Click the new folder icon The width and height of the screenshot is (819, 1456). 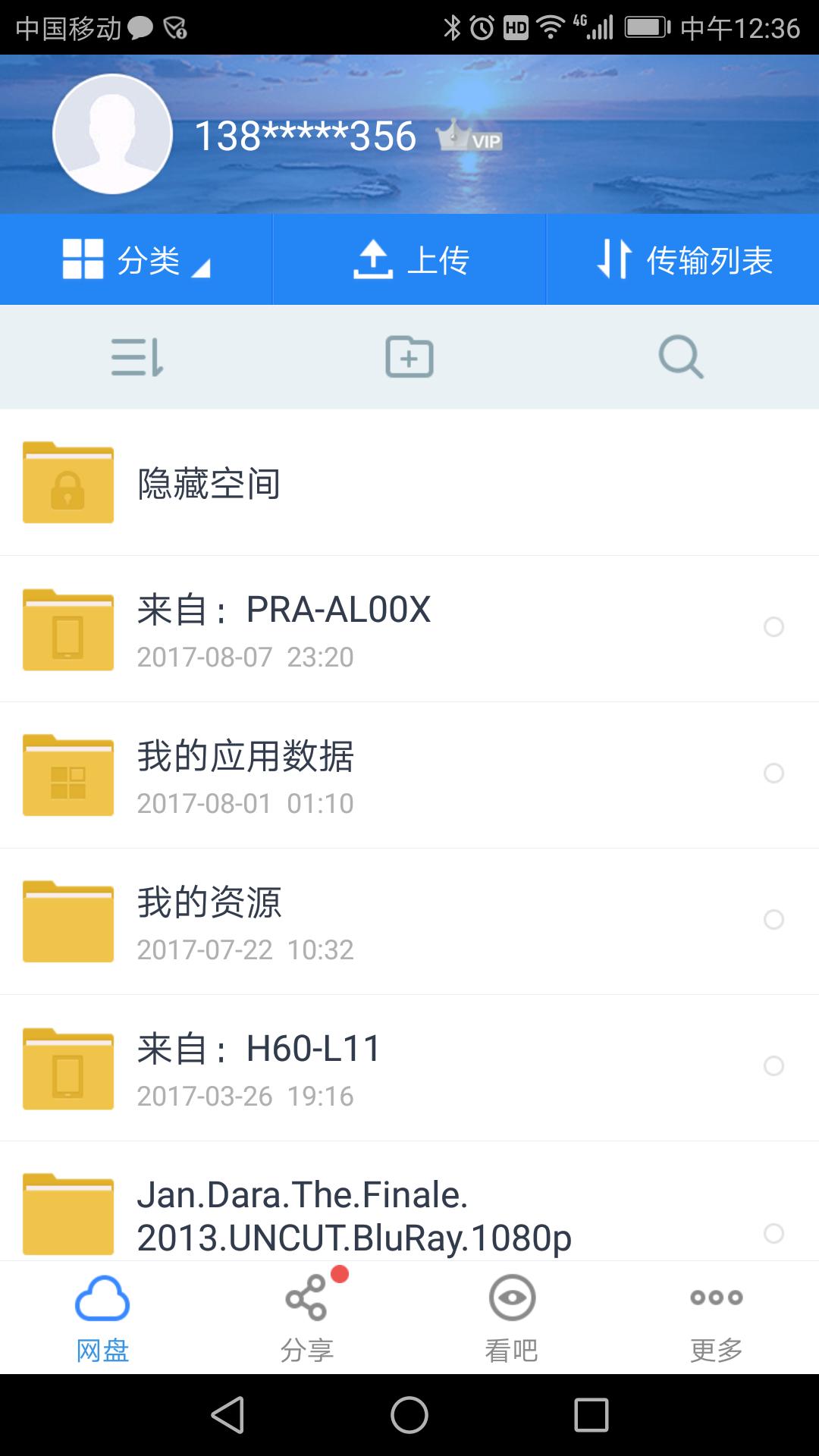[x=409, y=356]
